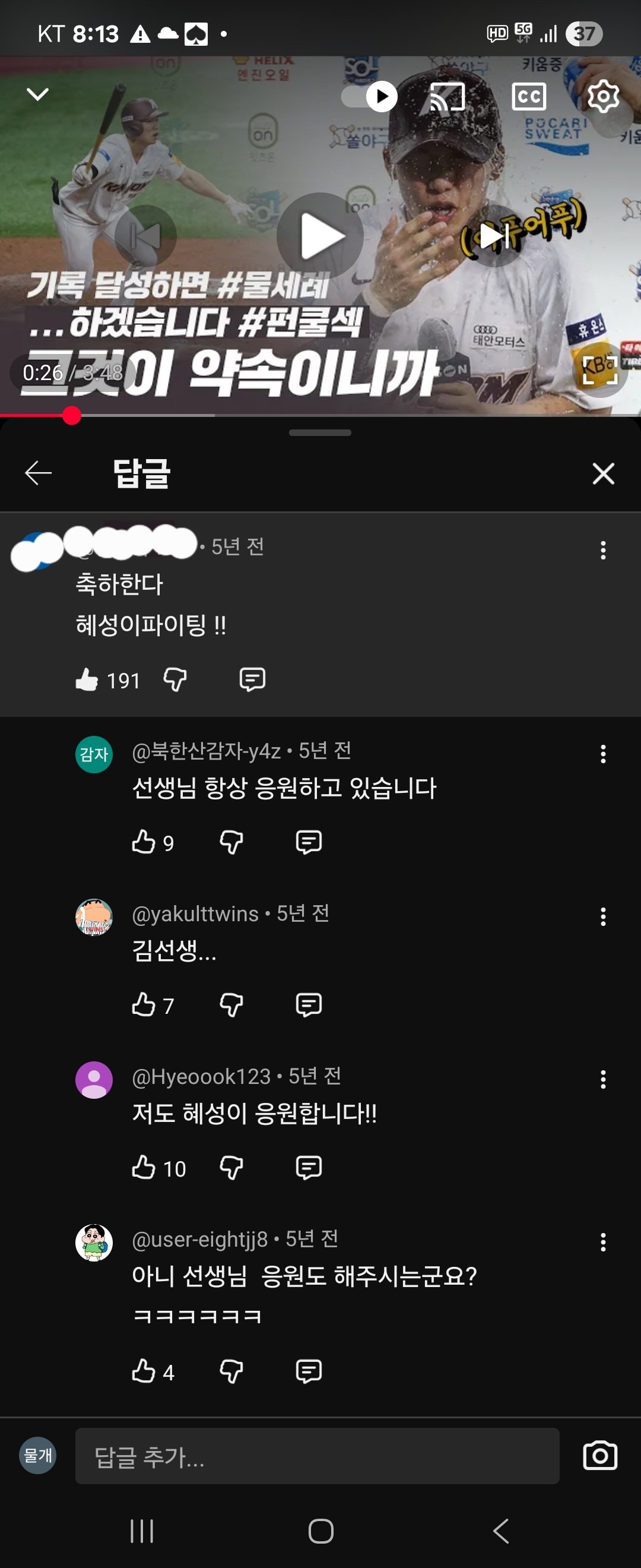Go to the previous video
The height and width of the screenshot is (1568, 641).
(146, 236)
